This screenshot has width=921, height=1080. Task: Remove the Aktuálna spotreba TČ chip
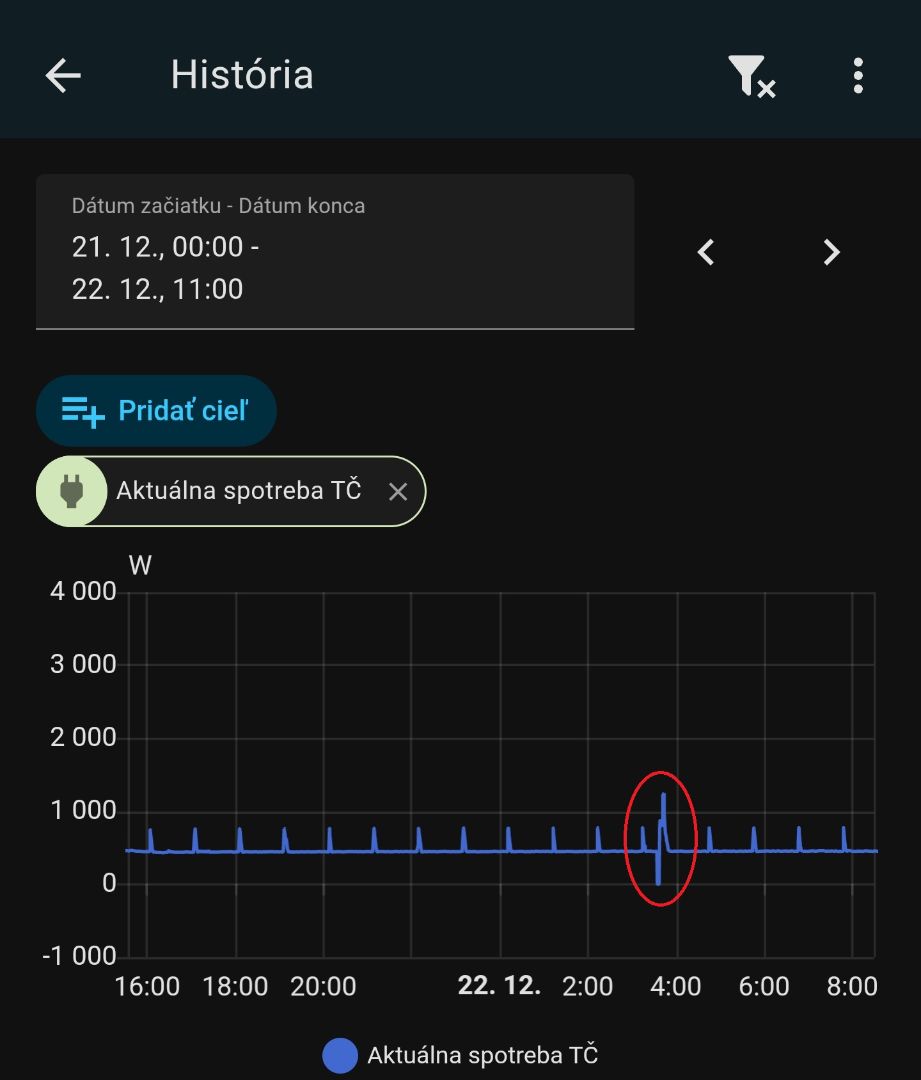(398, 491)
